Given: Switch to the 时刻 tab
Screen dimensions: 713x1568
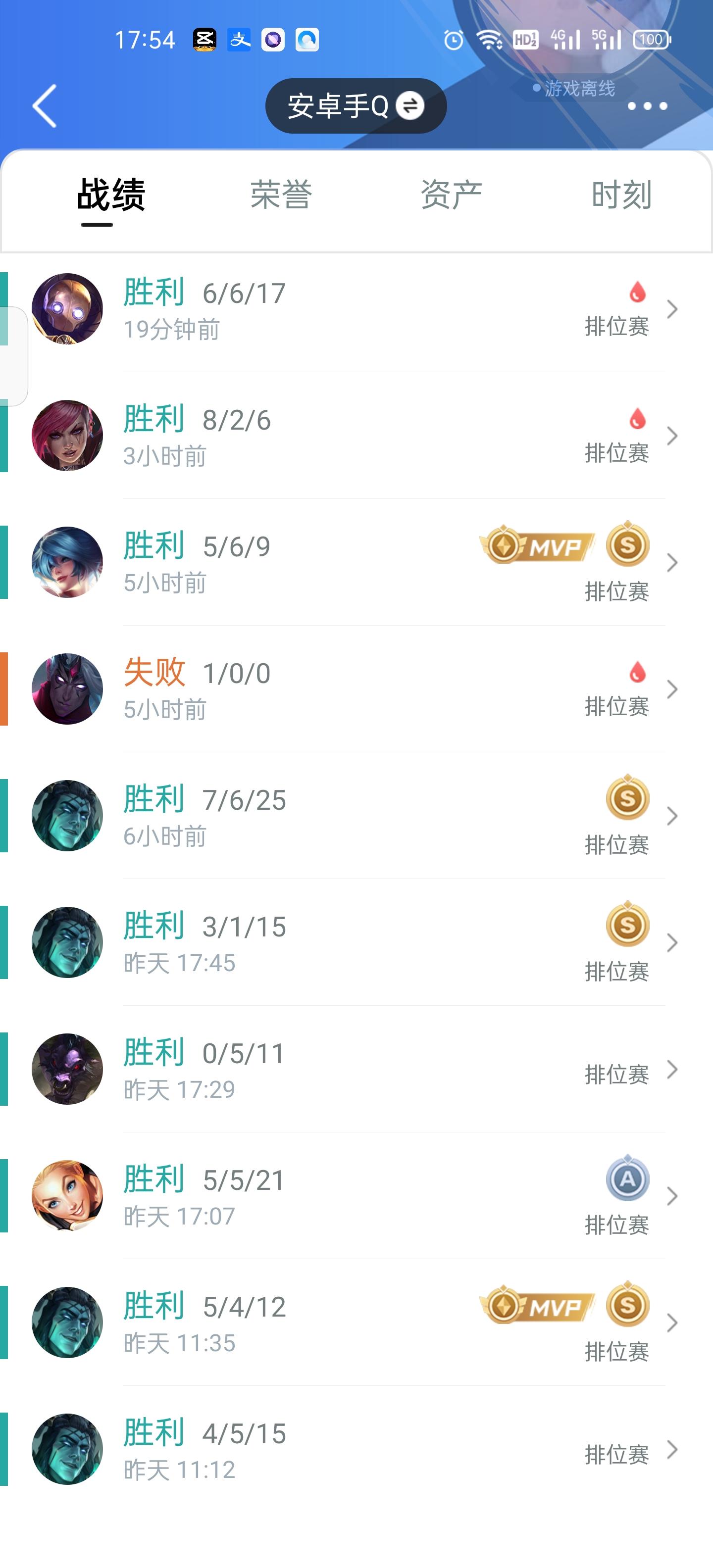Looking at the screenshot, I should pos(621,195).
